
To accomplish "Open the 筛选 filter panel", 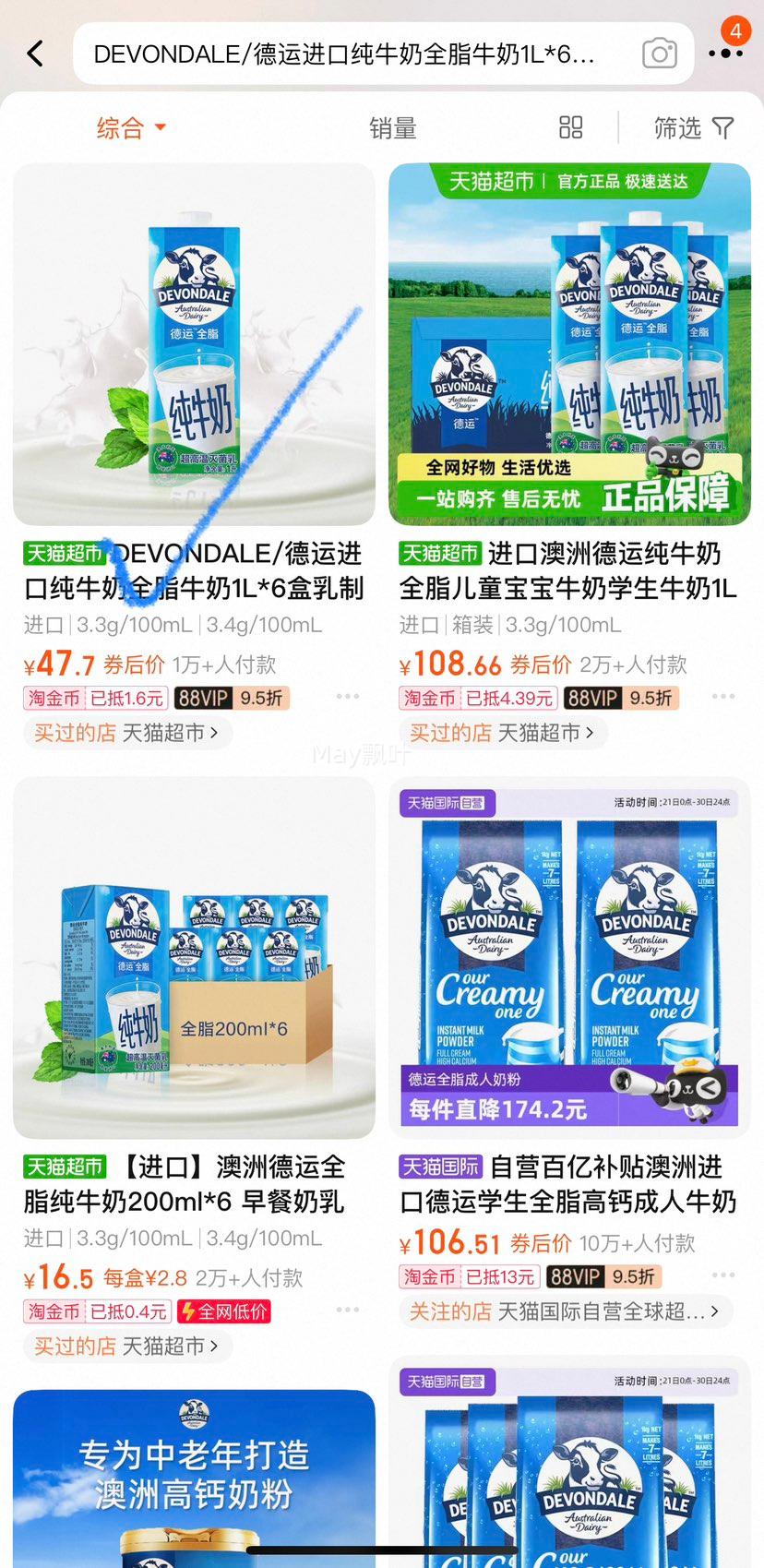I will 693,127.
